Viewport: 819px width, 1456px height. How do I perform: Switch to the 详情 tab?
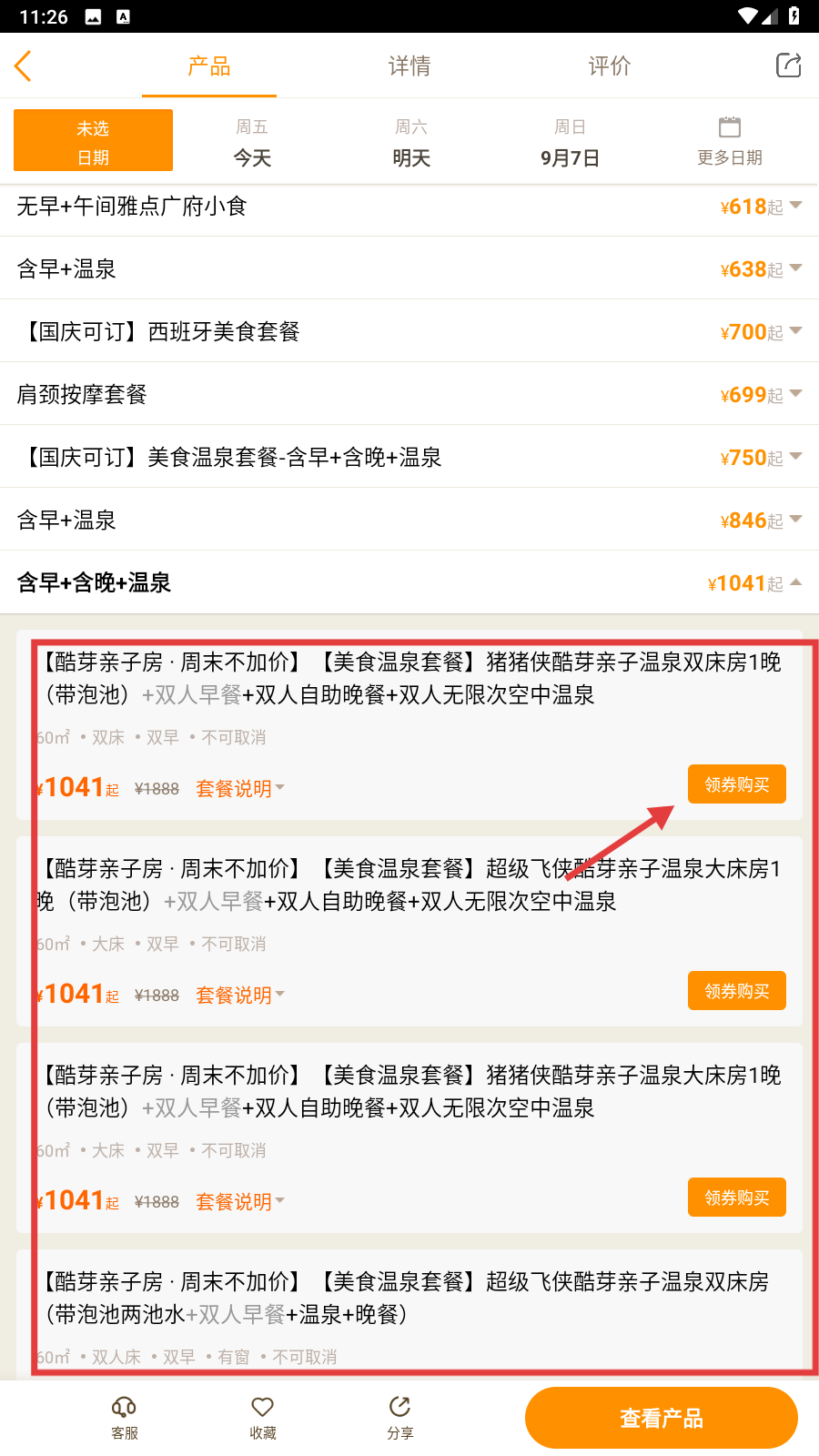[x=409, y=66]
